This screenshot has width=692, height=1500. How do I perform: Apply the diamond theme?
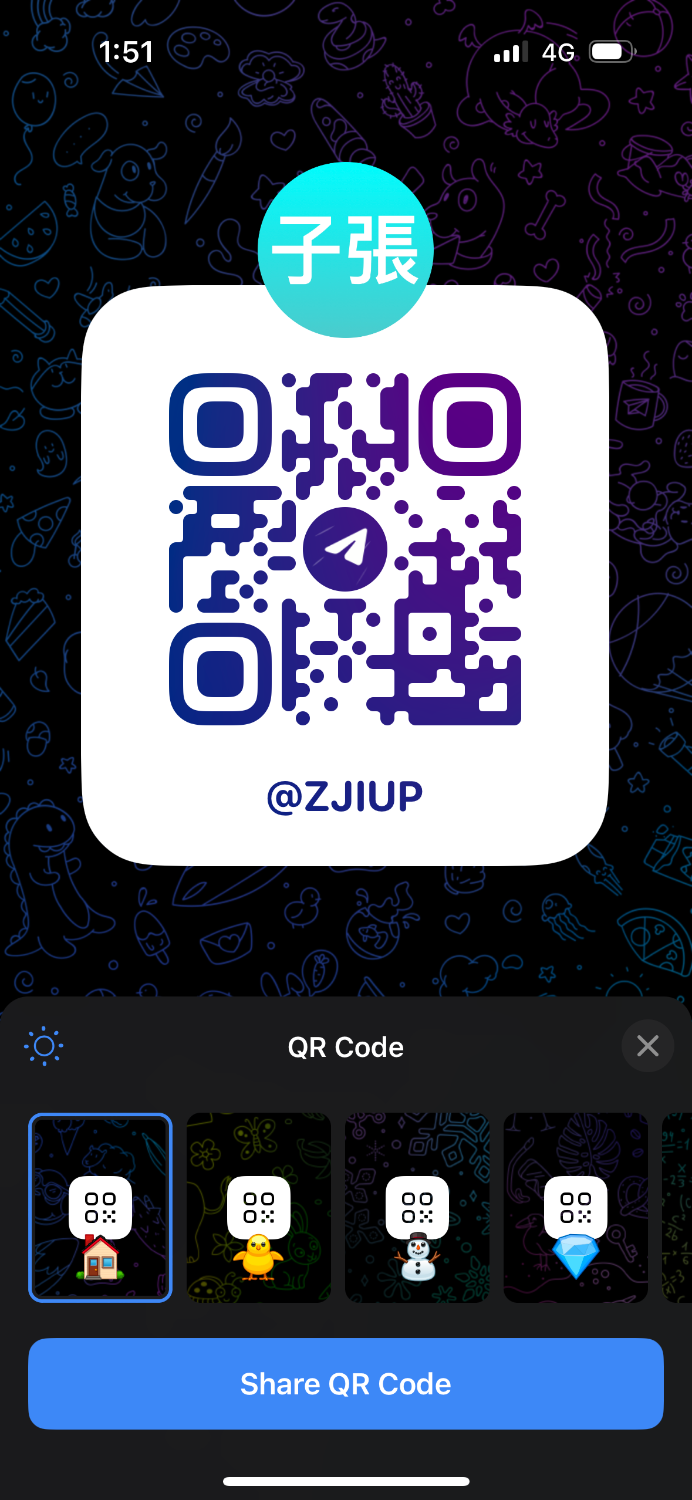tap(575, 1208)
